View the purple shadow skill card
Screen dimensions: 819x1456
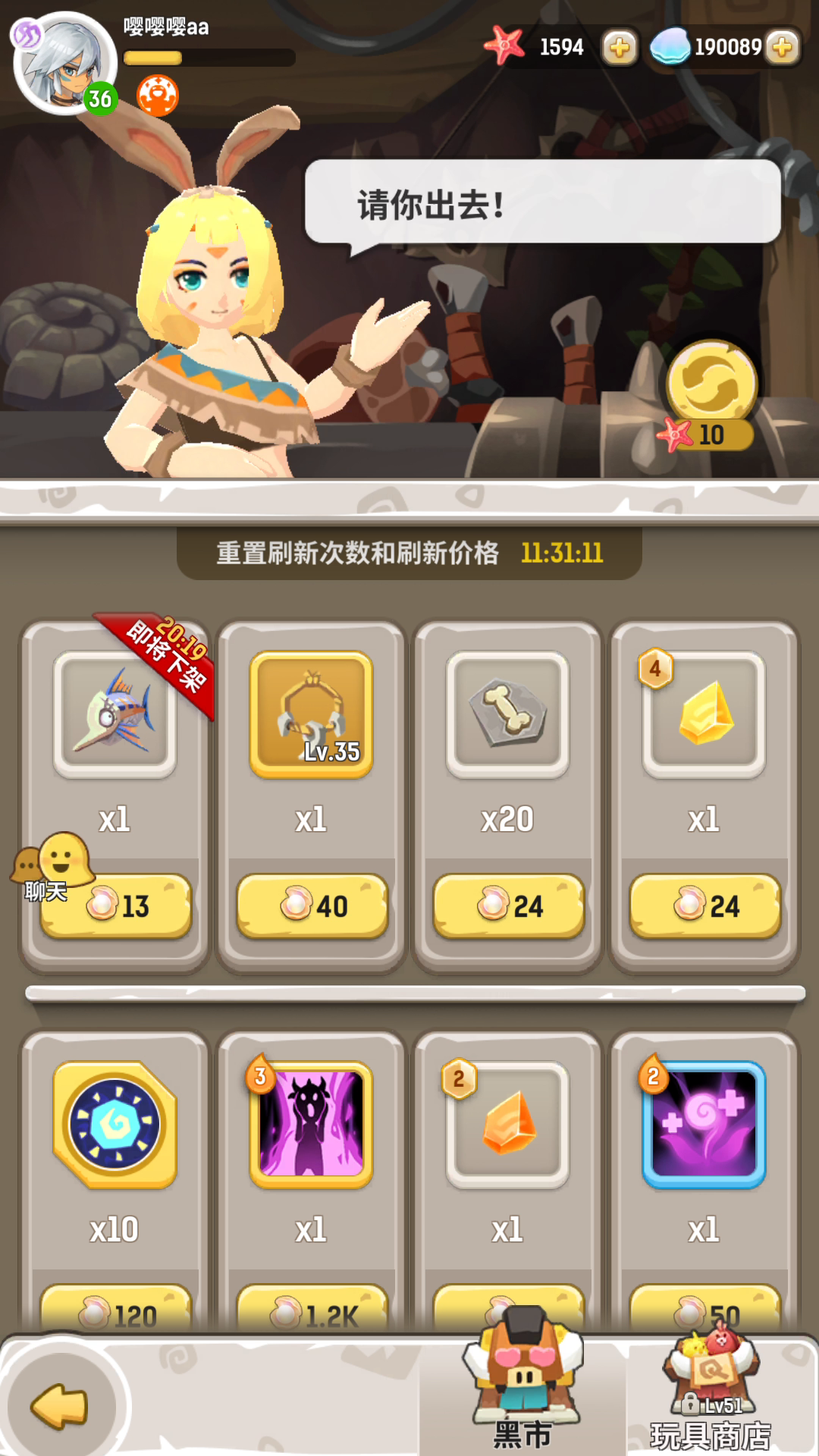[x=311, y=1125]
